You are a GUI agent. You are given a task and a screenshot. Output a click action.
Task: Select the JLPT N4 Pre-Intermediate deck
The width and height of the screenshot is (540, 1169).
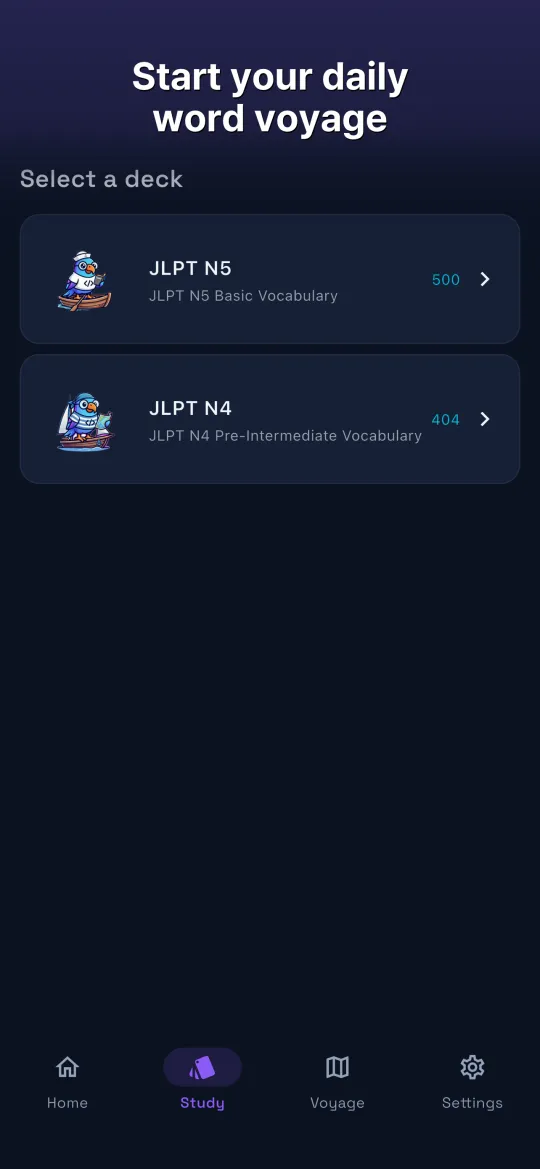(x=270, y=419)
